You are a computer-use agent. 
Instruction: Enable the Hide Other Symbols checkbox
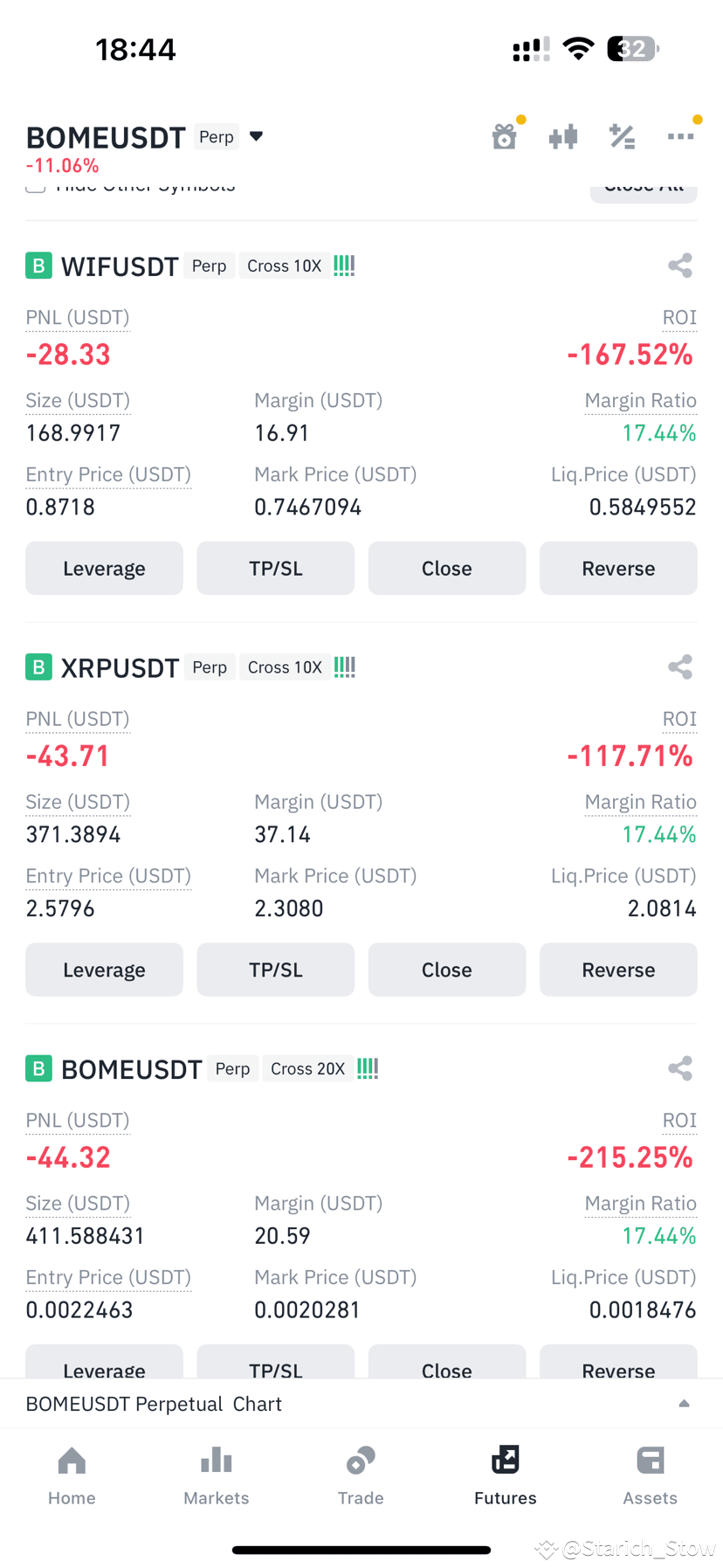coord(35,185)
